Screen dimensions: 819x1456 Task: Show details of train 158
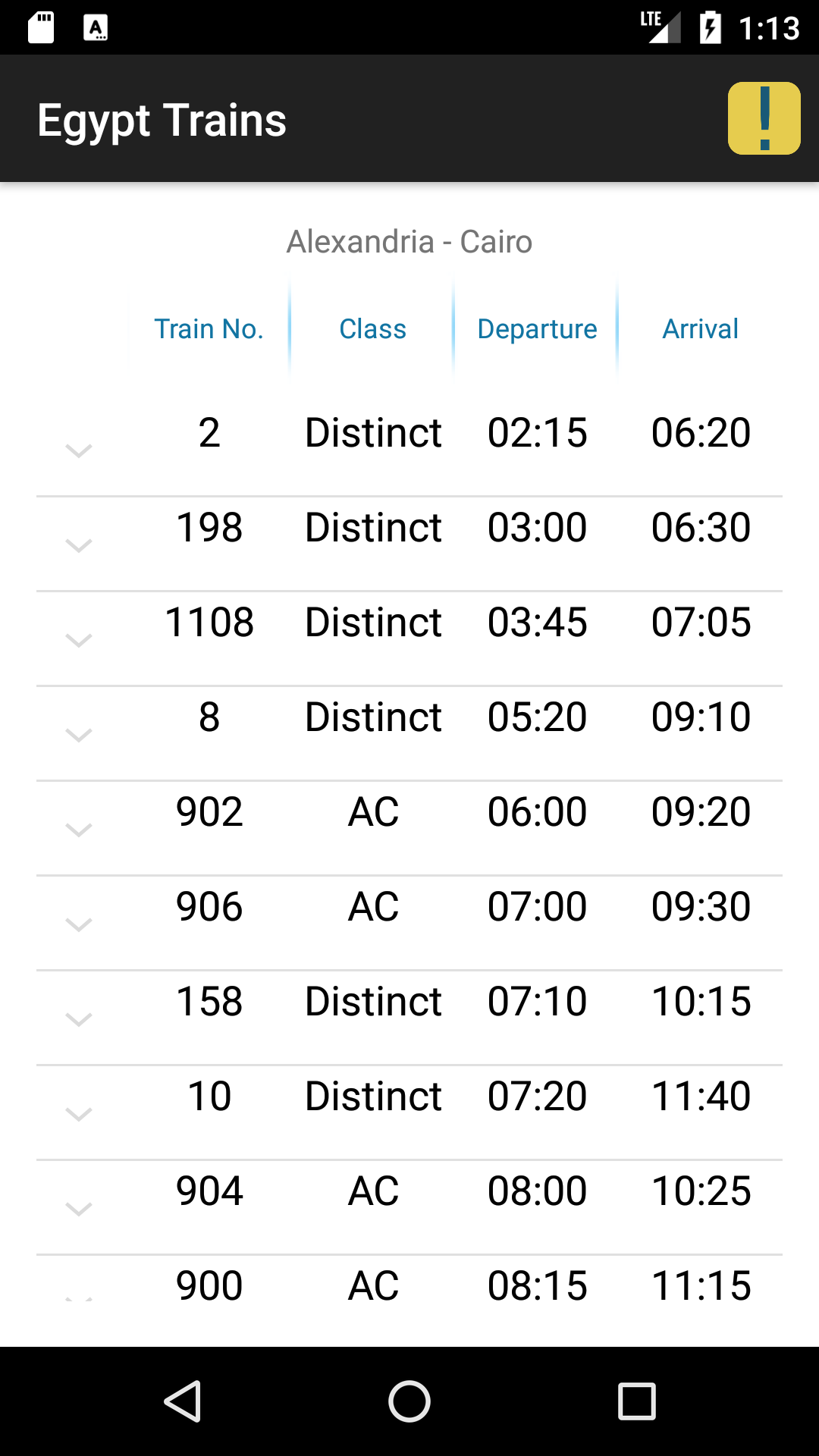pos(79,1019)
